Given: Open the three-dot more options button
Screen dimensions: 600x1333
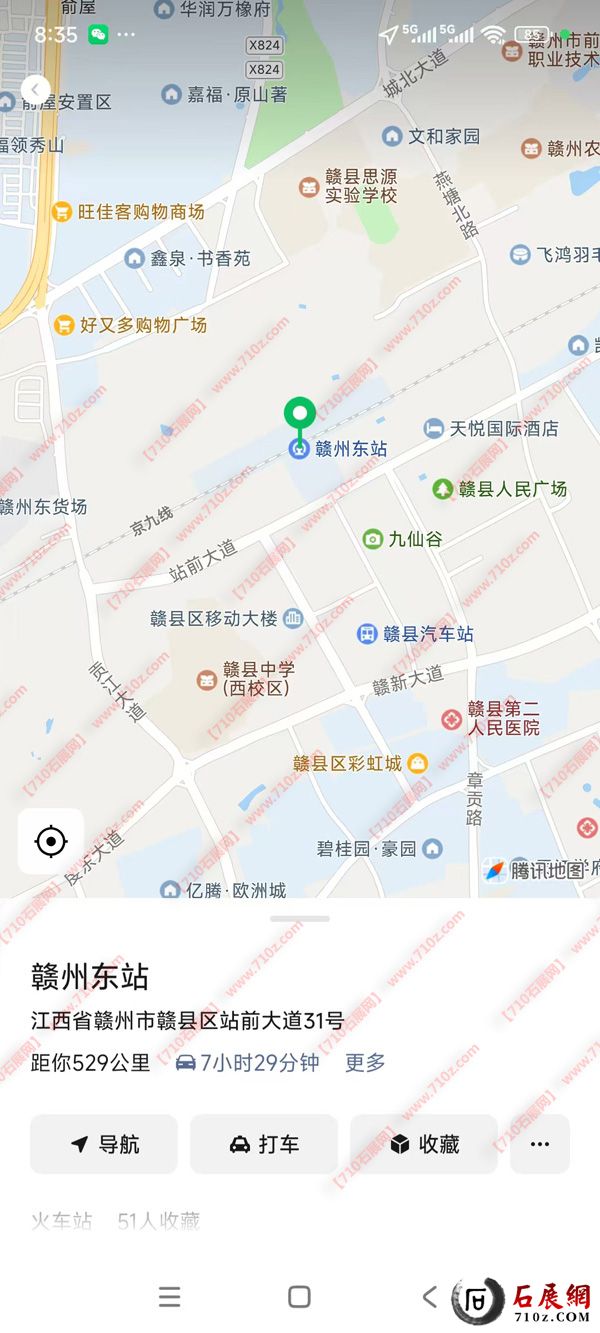Looking at the screenshot, I should (x=540, y=1144).
